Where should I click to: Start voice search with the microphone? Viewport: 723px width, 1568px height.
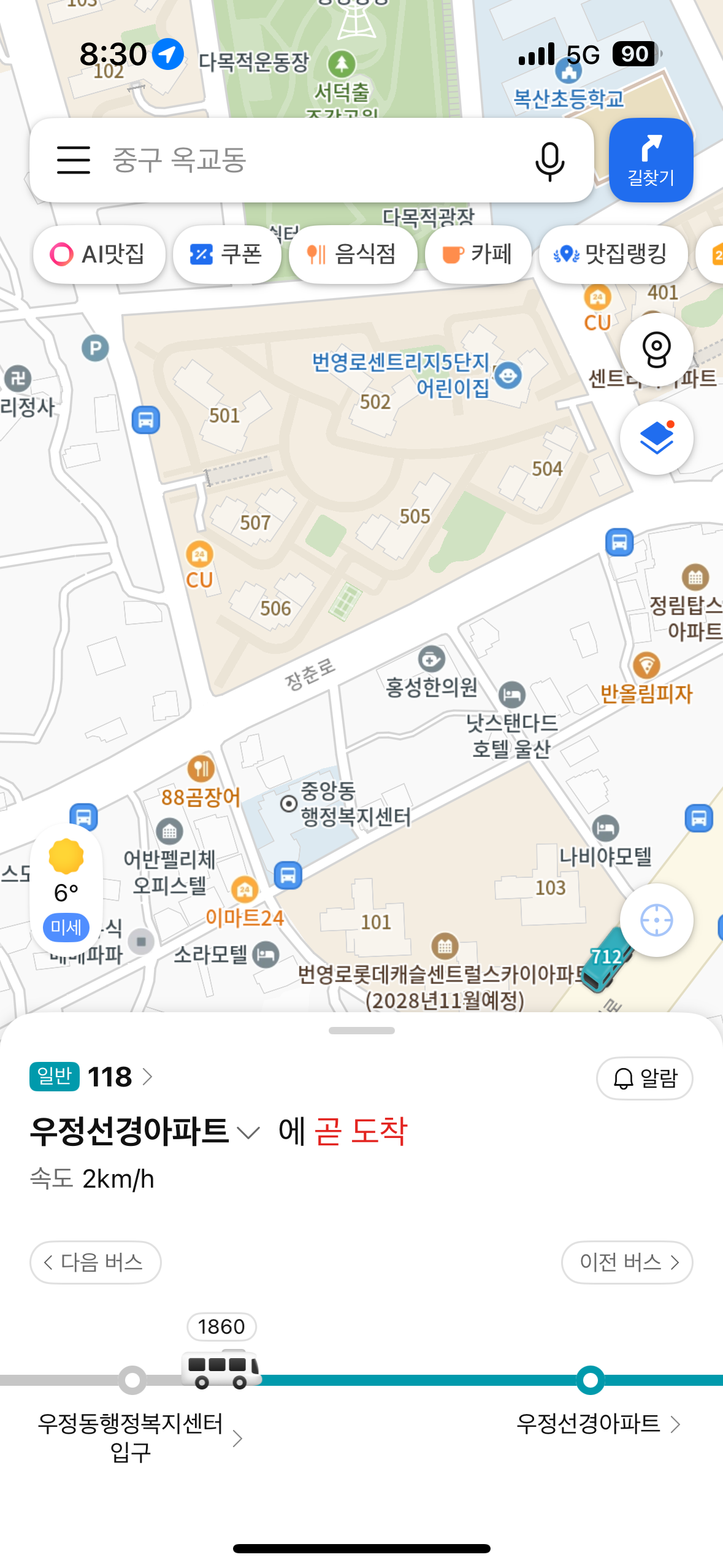[549, 161]
